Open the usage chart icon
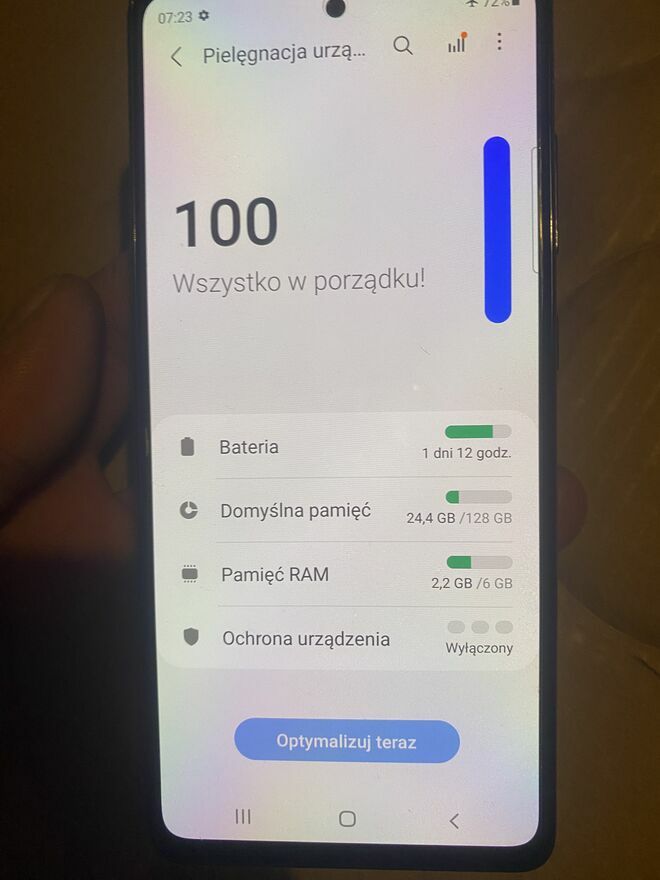This screenshot has height=880, width=660. pos(457,43)
